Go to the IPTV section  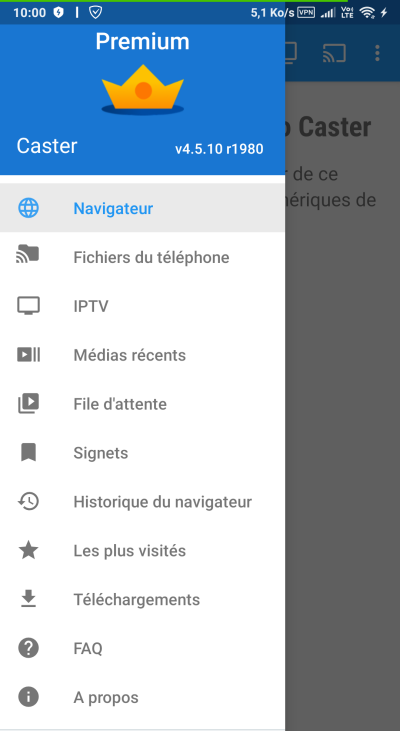tap(142, 306)
